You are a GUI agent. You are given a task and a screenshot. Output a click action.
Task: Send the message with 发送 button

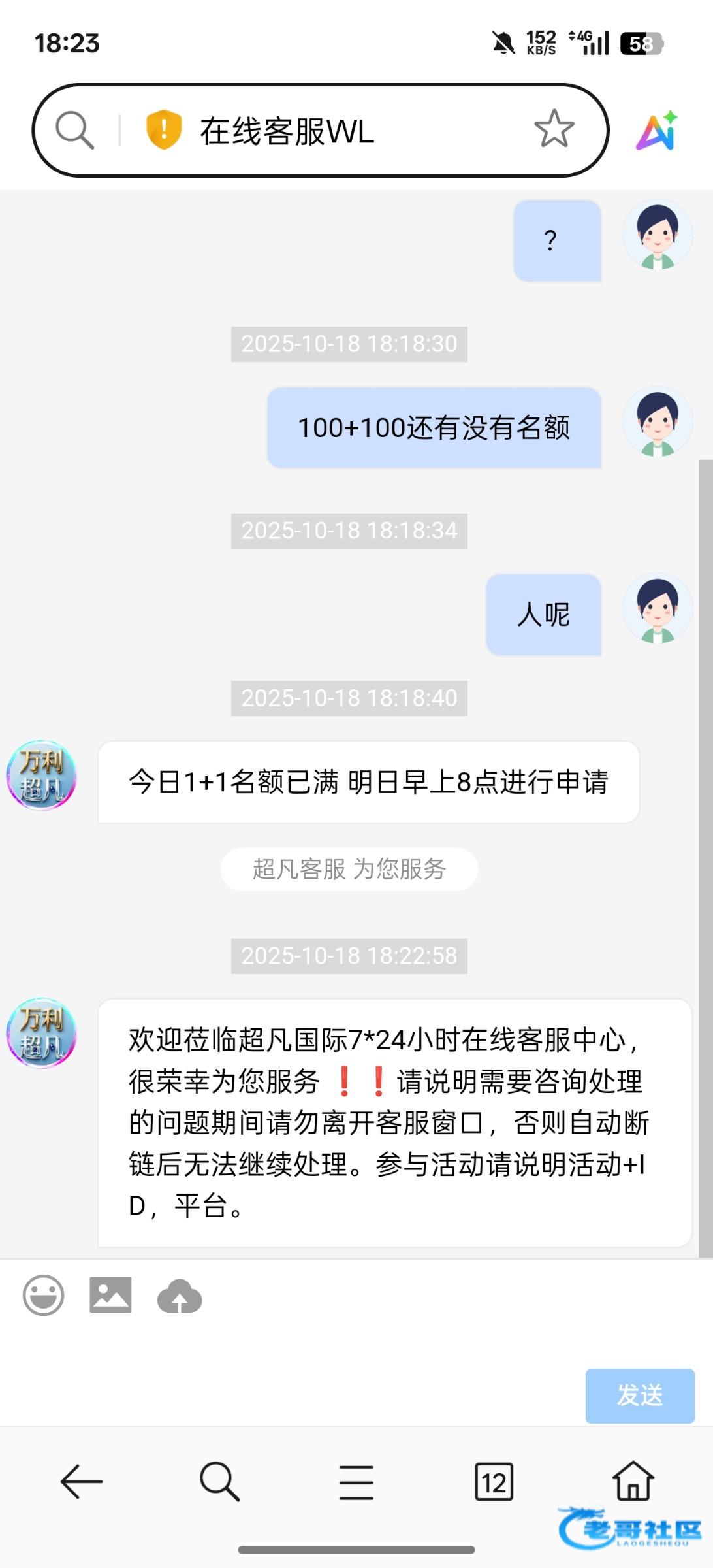[x=639, y=1396]
